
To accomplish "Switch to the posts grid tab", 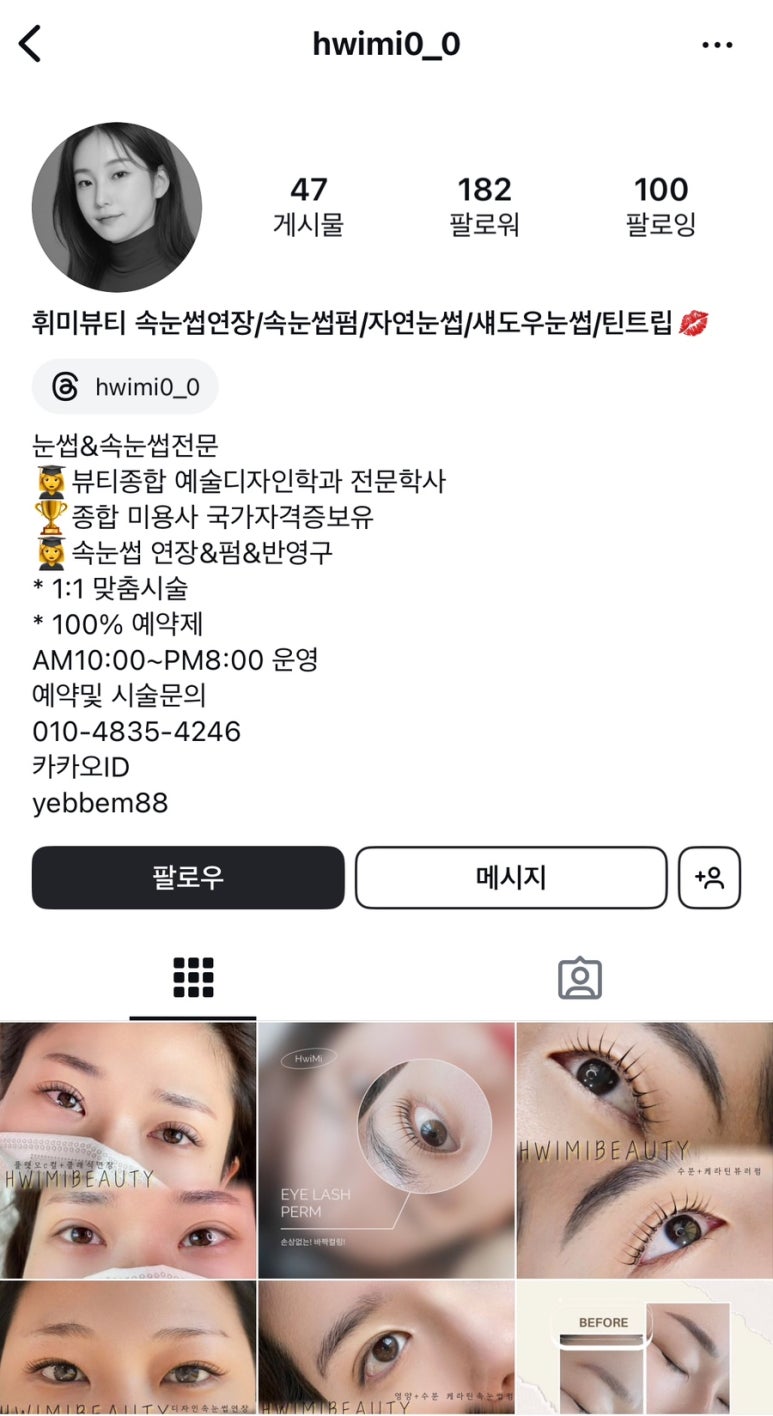I will (x=193, y=977).
